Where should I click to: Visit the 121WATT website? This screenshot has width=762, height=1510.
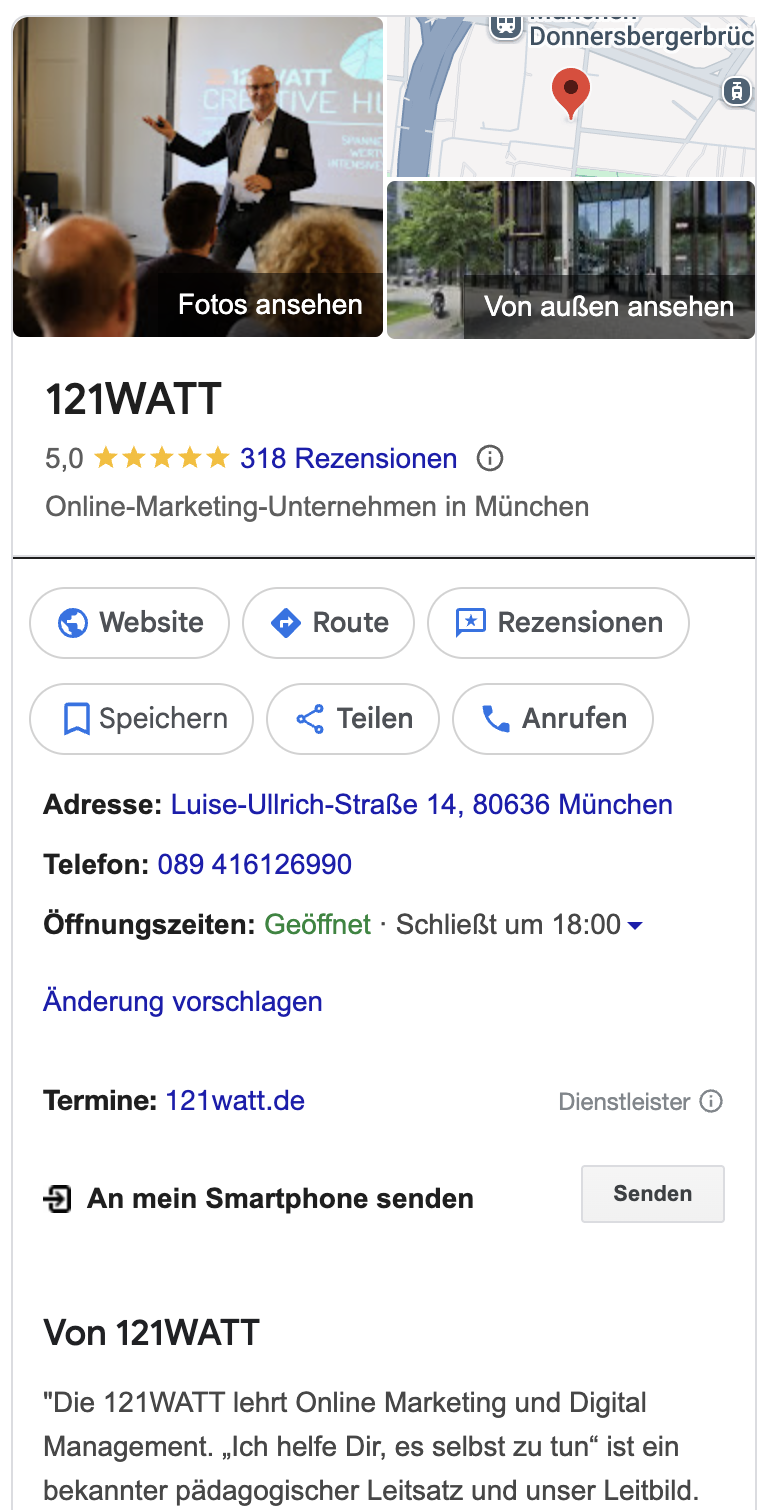(130, 623)
